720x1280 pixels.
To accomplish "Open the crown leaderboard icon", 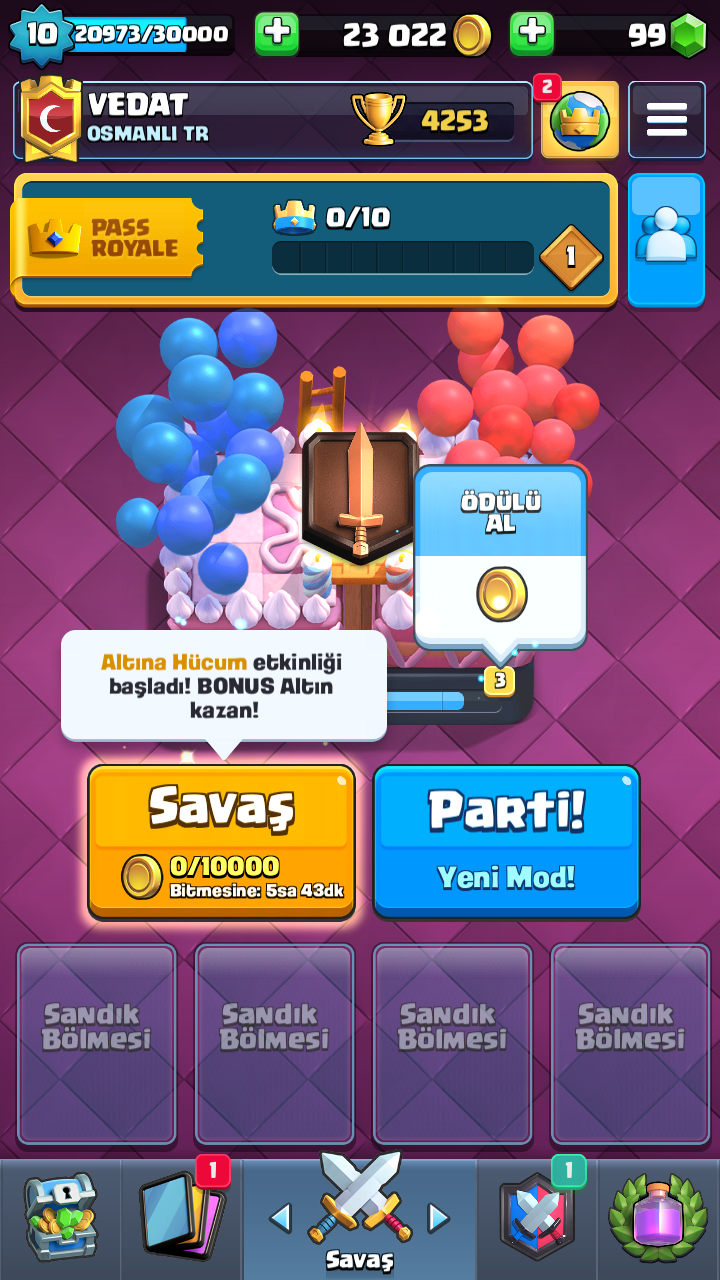I will tap(580, 120).
